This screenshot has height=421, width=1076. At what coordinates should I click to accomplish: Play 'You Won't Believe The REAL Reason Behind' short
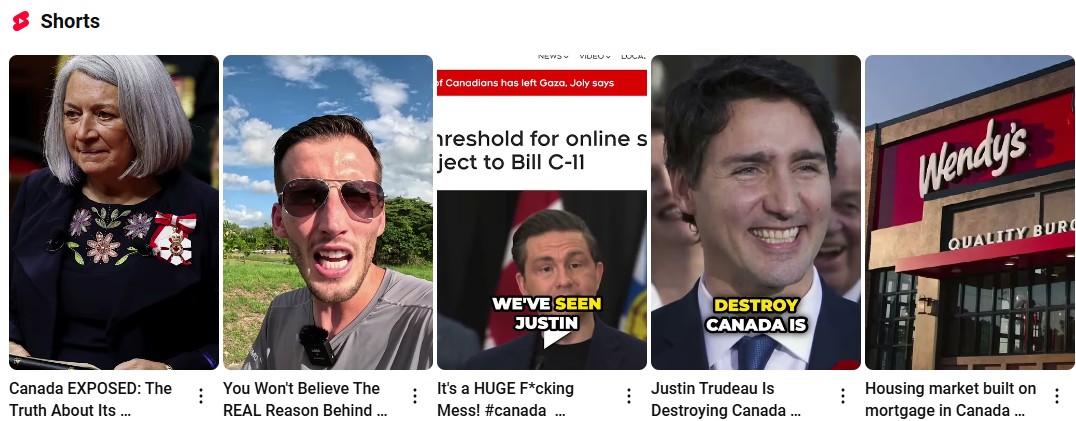click(327, 212)
